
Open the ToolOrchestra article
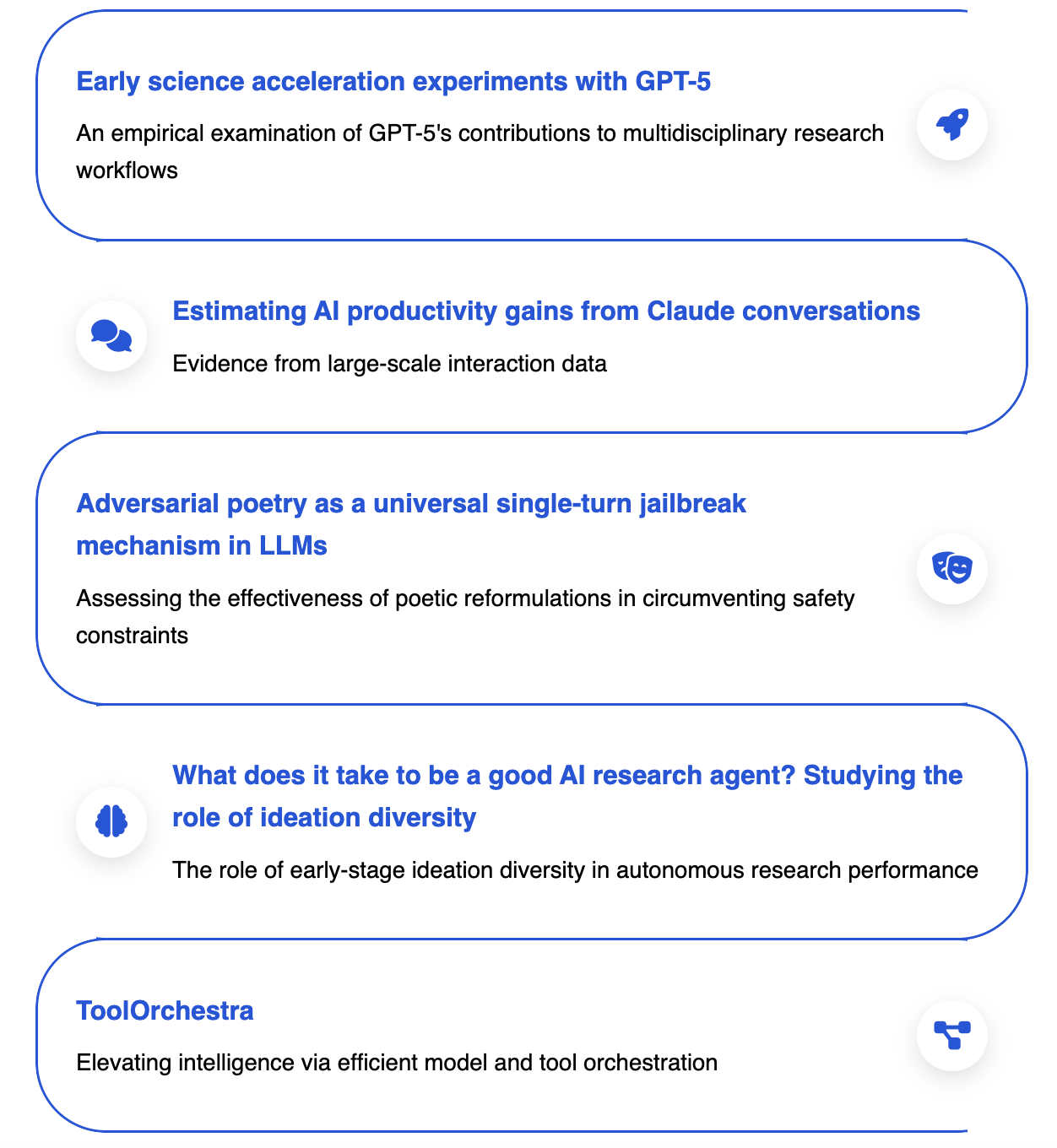click(165, 1010)
